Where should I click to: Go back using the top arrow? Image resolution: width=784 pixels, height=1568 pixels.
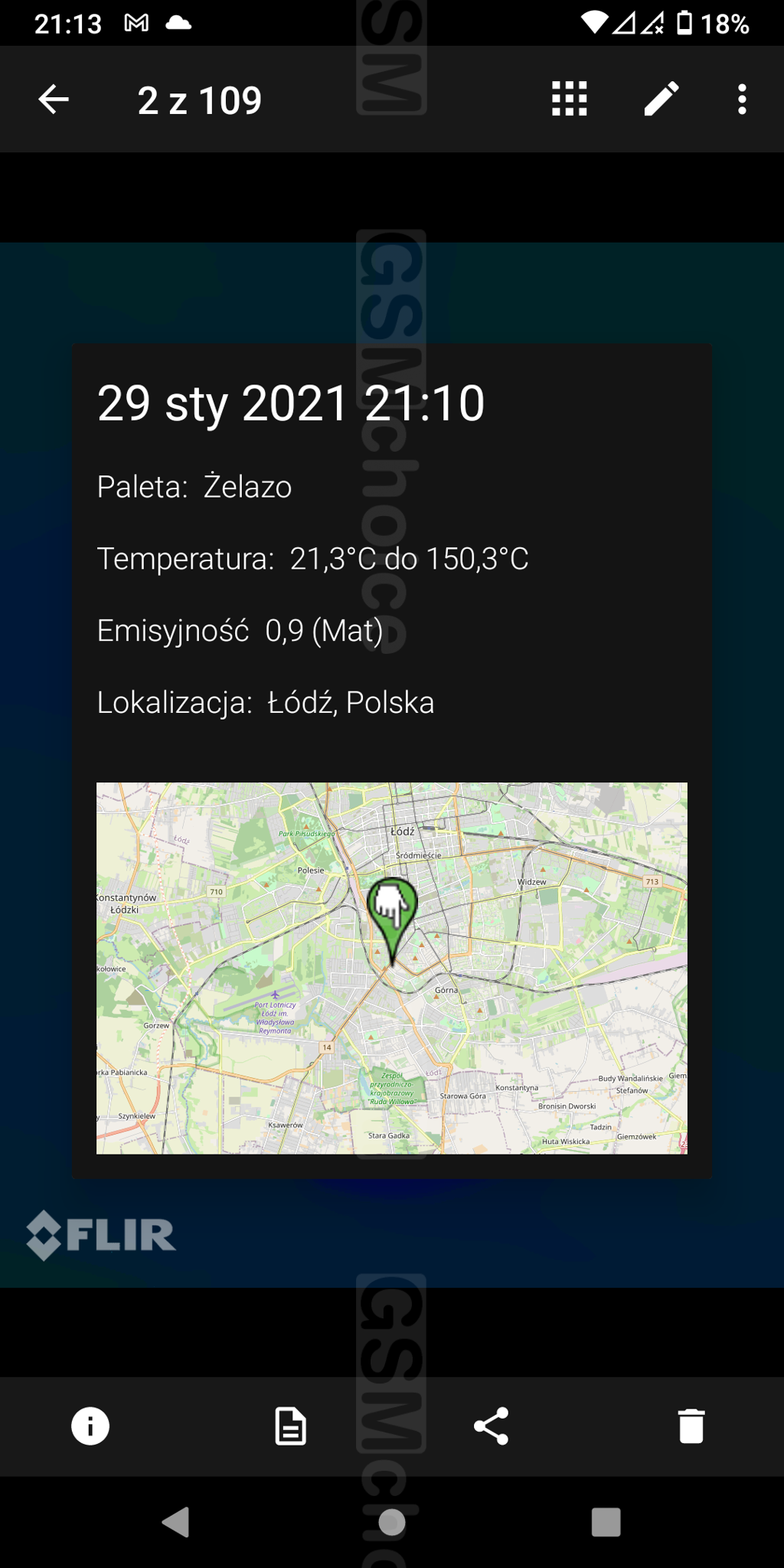pyautogui.click(x=54, y=100)
